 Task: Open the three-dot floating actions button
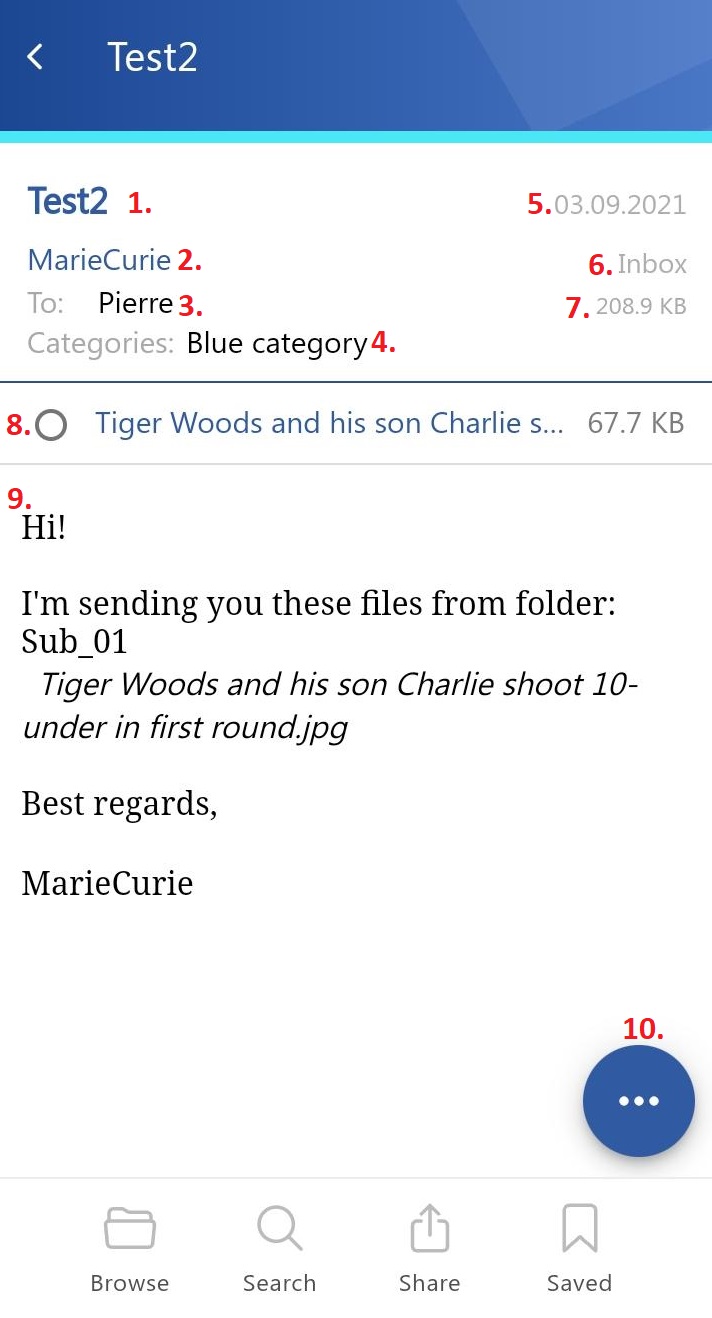[x=638, y=1101]
